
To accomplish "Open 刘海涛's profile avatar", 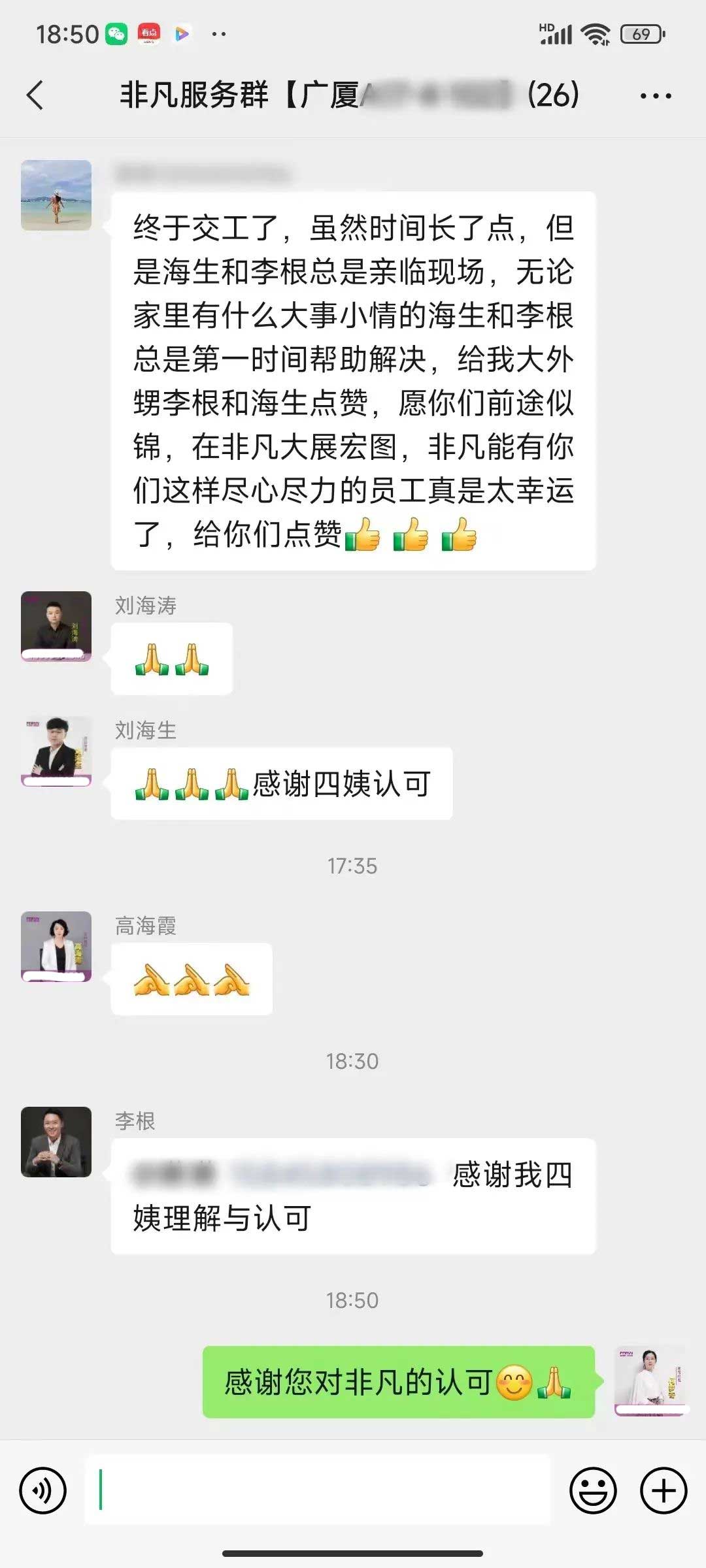I will [x=56, y=626].
